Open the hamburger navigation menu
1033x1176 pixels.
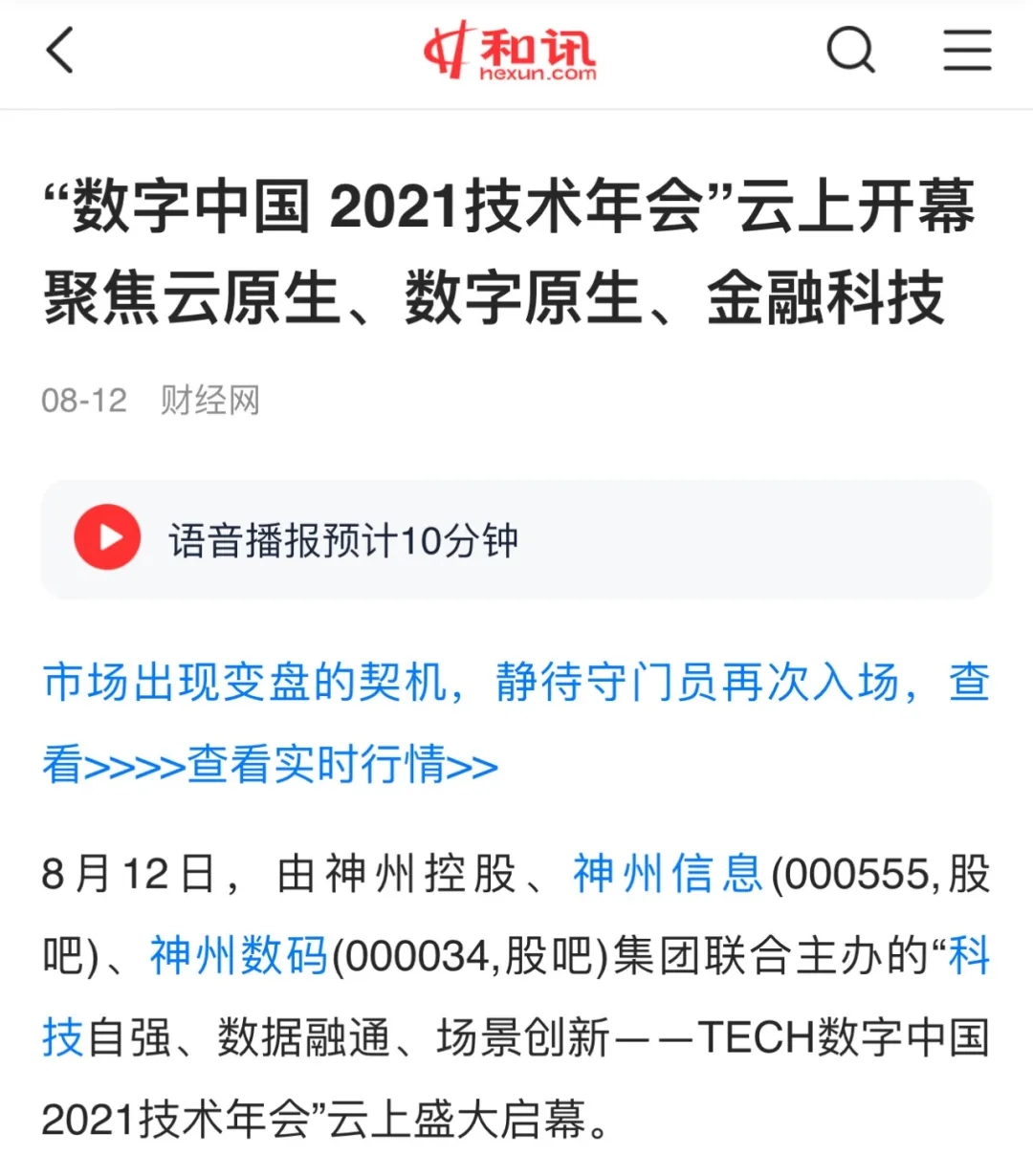coord(966,52)
